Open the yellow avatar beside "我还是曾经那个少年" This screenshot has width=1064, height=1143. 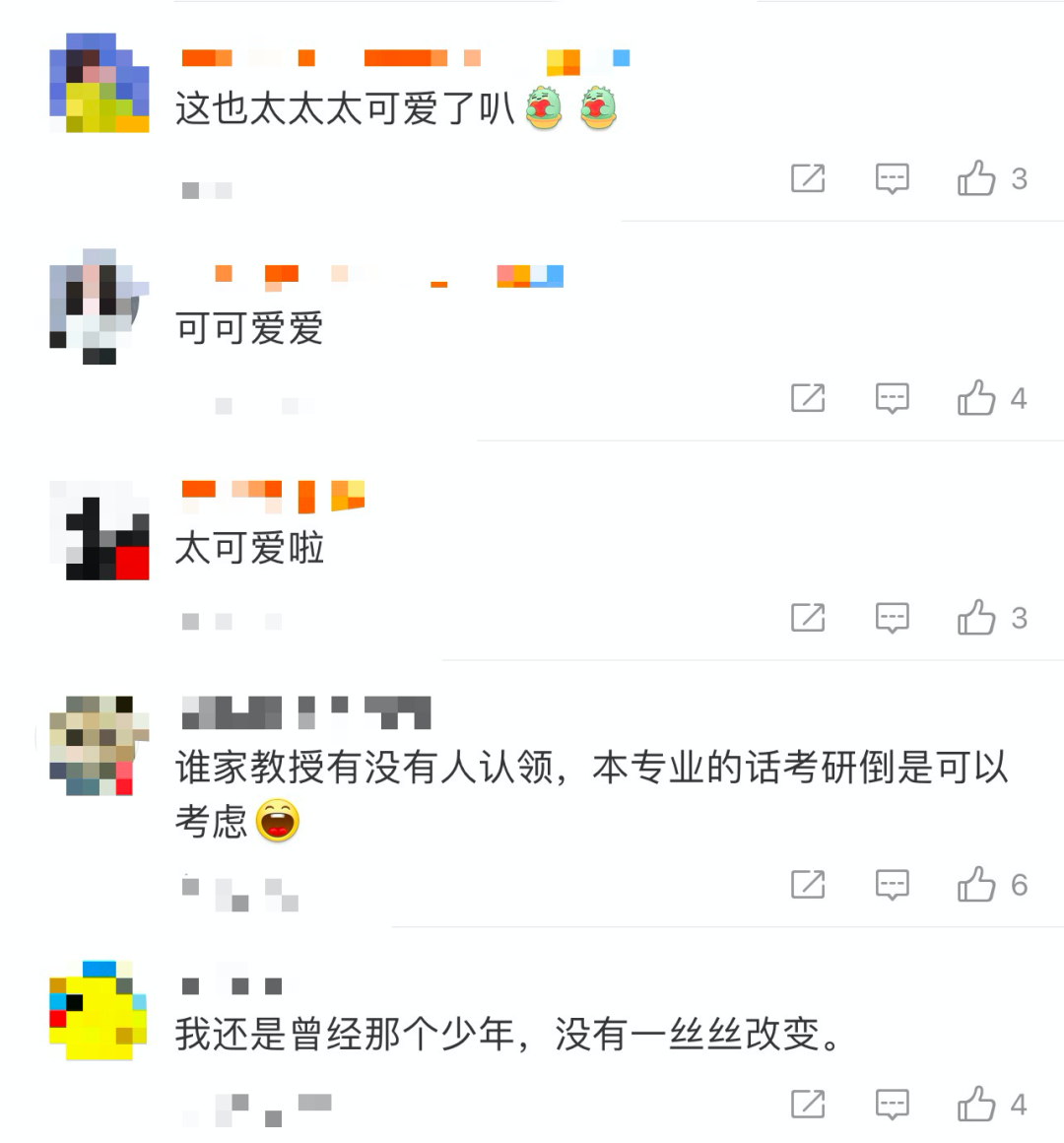[99, 1010]
